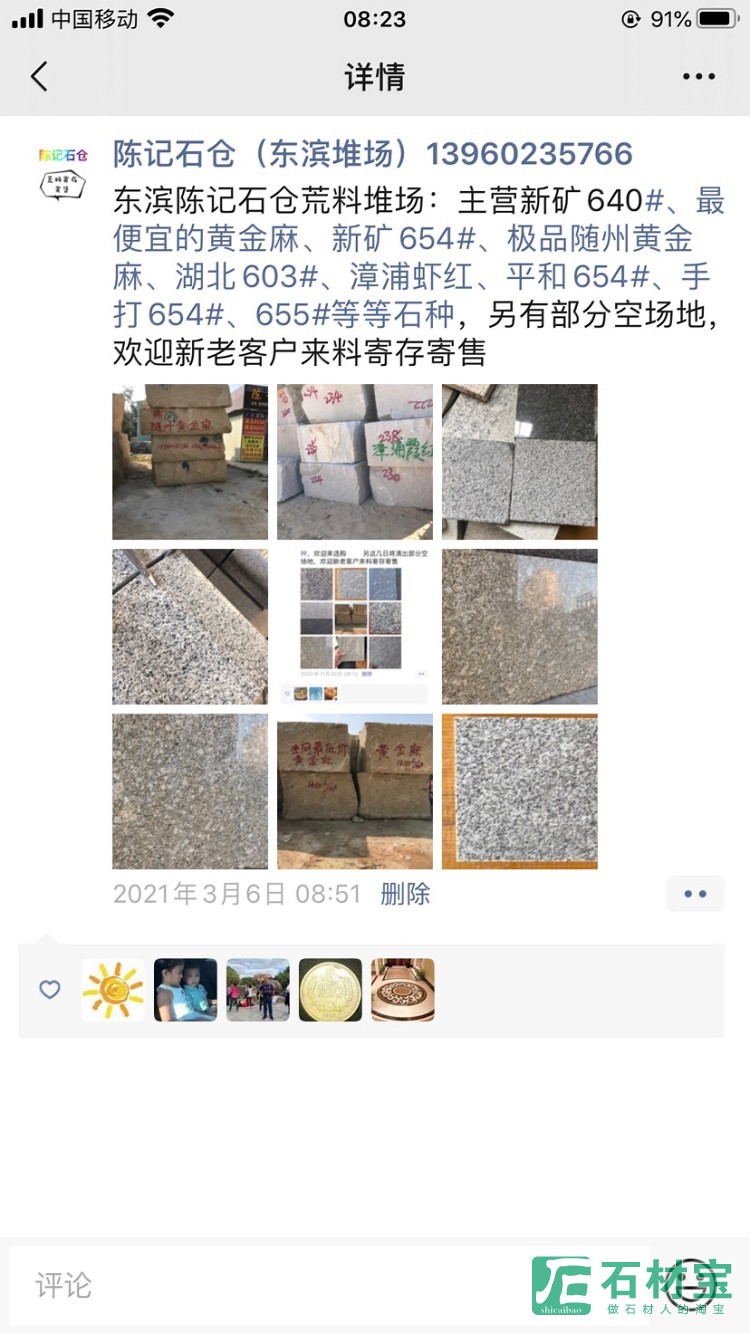Tap the 评论 comment input field
This screenshot has width=750, height=1333.
click(250, 1285)
